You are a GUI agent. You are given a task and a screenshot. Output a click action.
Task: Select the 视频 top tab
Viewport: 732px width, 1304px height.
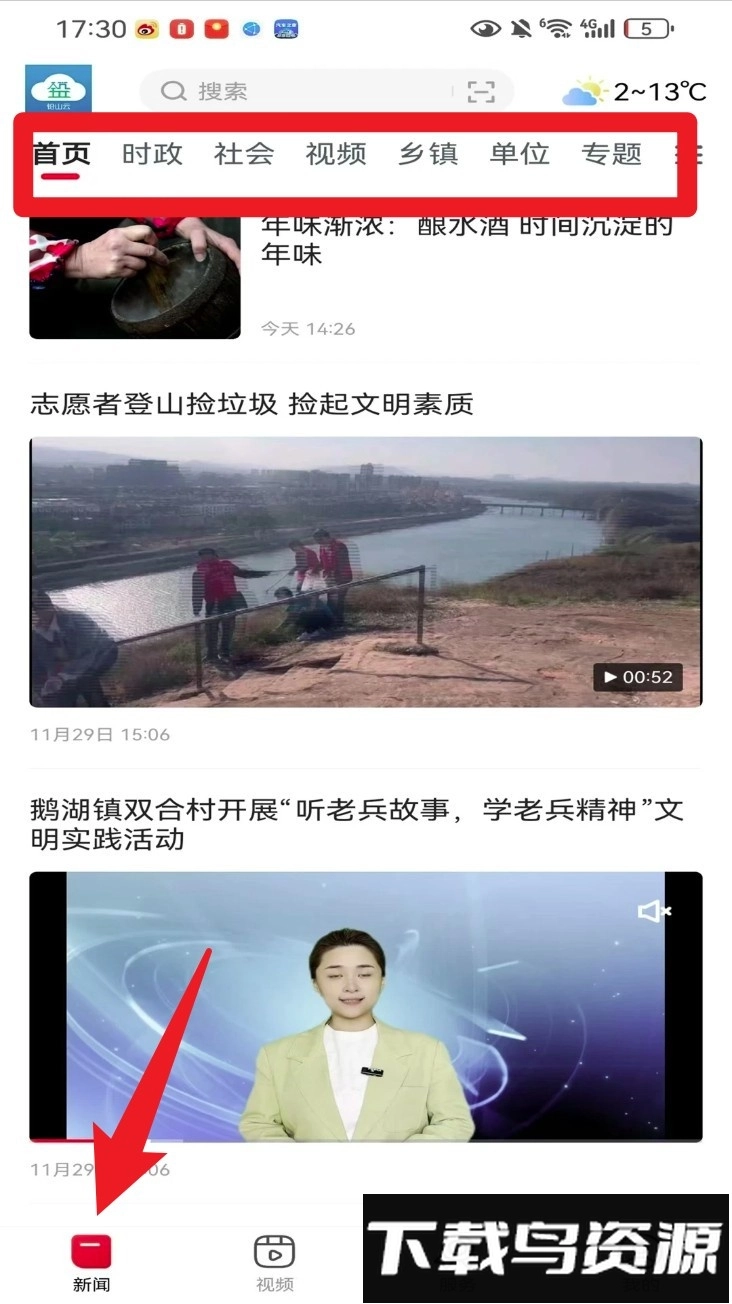[x=336, y=154]
